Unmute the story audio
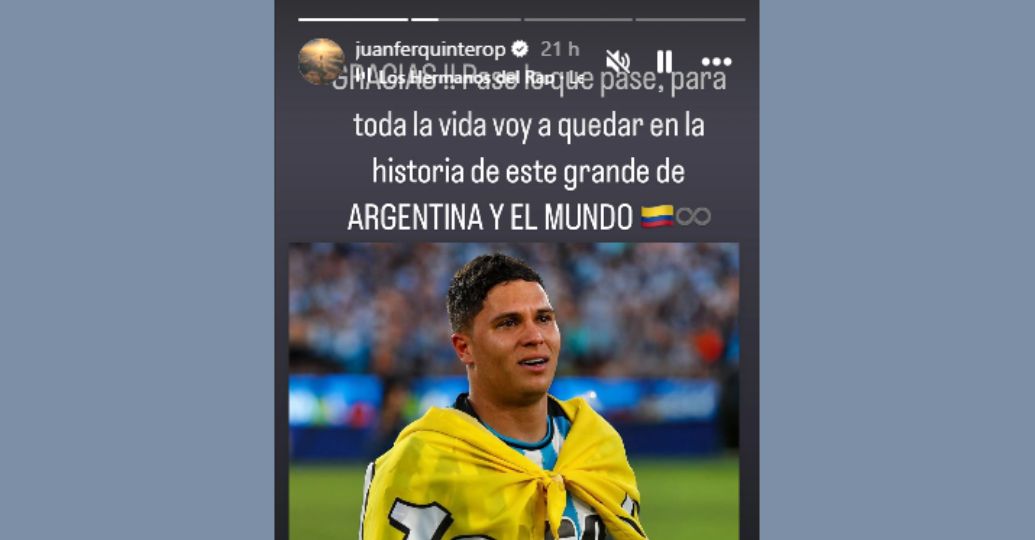The image size is (1035, 540). click(617, 61)
